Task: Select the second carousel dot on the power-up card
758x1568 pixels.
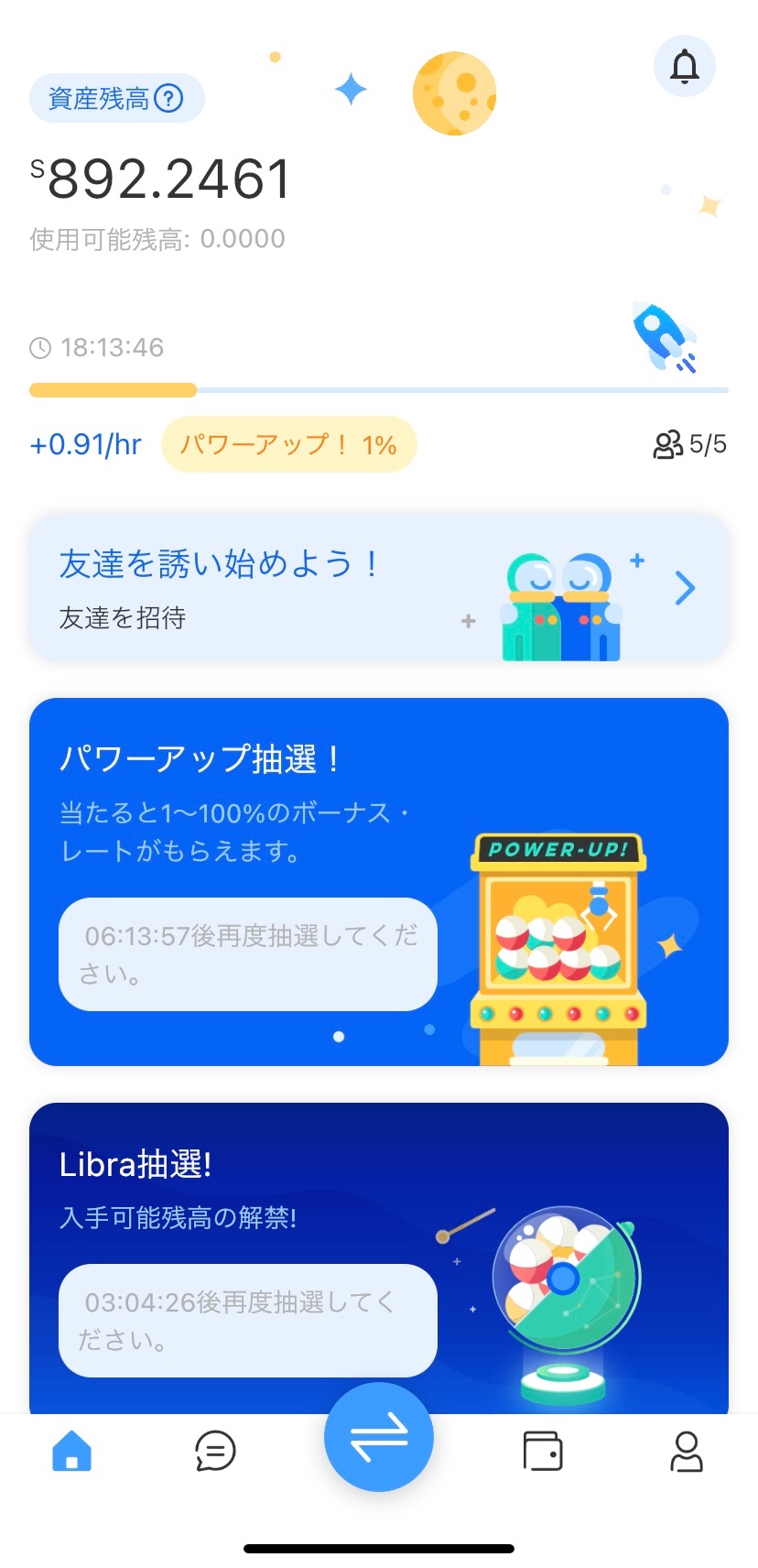Action: [429, 1029]
